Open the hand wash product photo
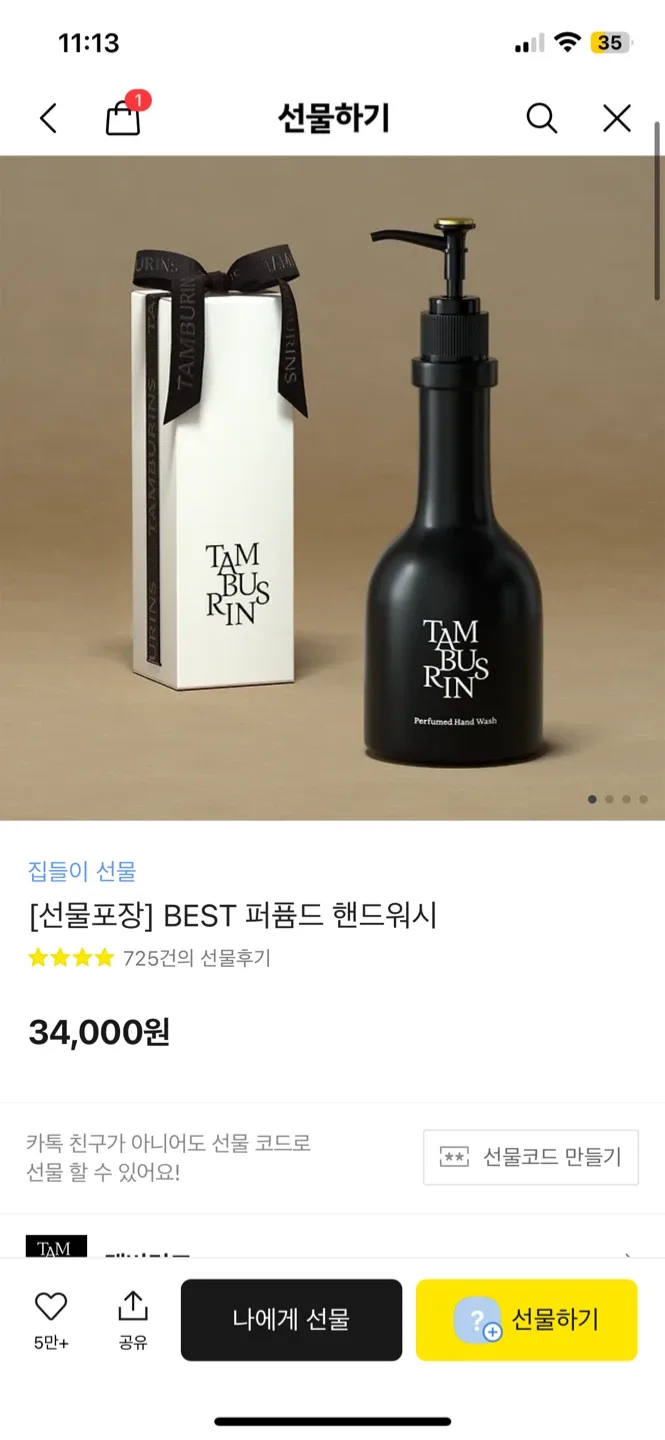665x1440 pixels. point(332,488)
